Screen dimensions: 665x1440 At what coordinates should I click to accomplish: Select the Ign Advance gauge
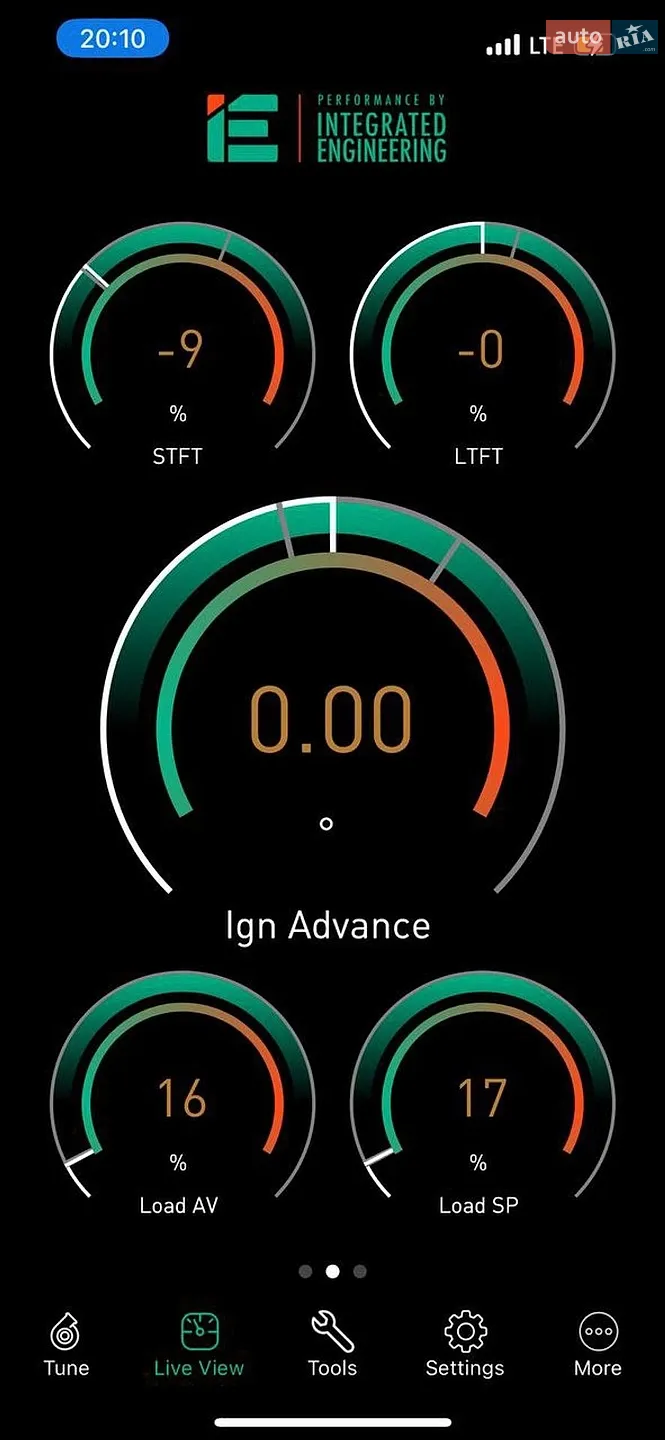[x=332, y=720]
